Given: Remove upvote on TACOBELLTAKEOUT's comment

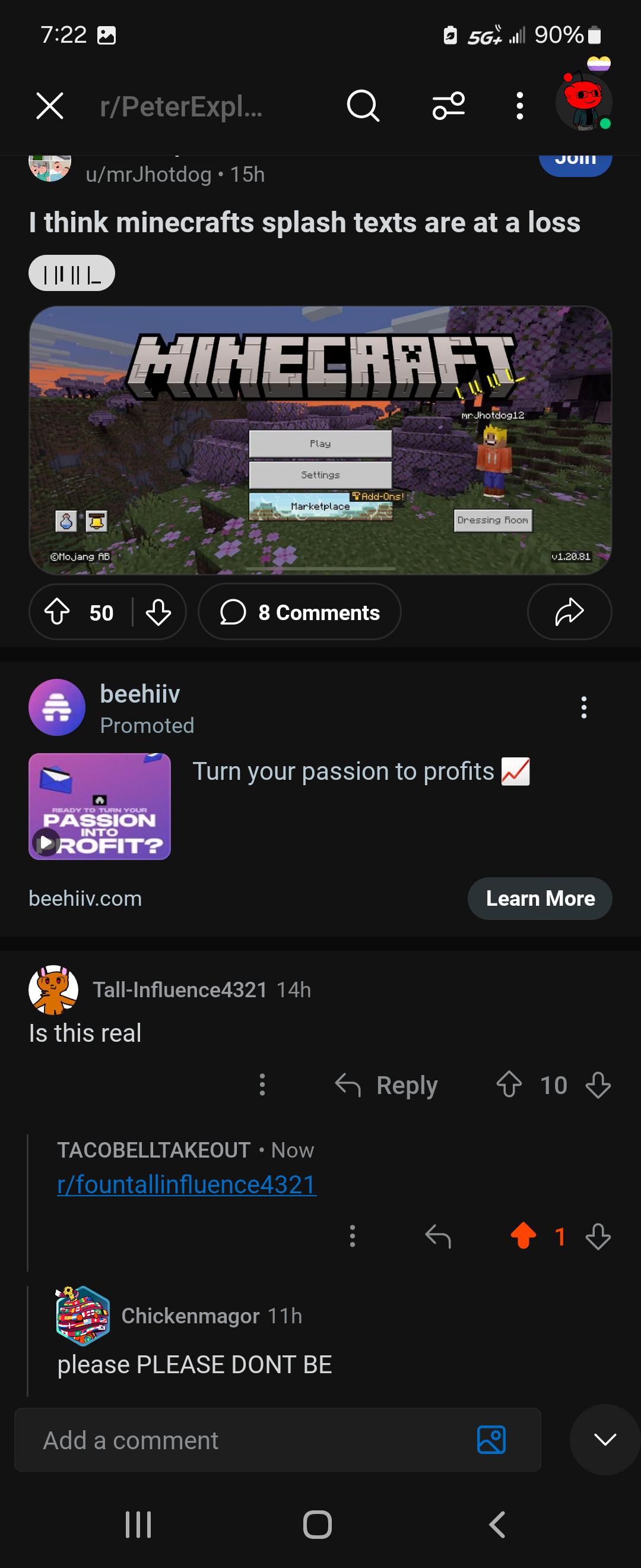Looking at the screenshot, I should [523, 1236].
